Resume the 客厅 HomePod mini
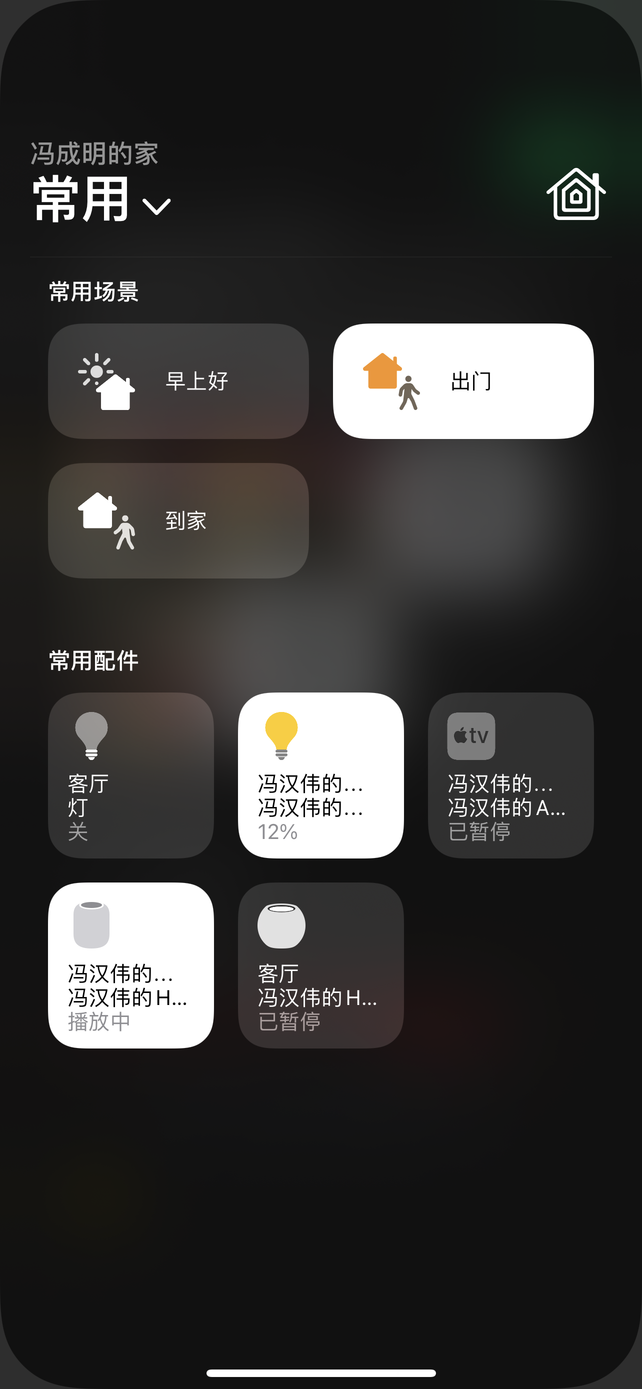The width and height of the screenshot is (642, 1389). (321, 965)
